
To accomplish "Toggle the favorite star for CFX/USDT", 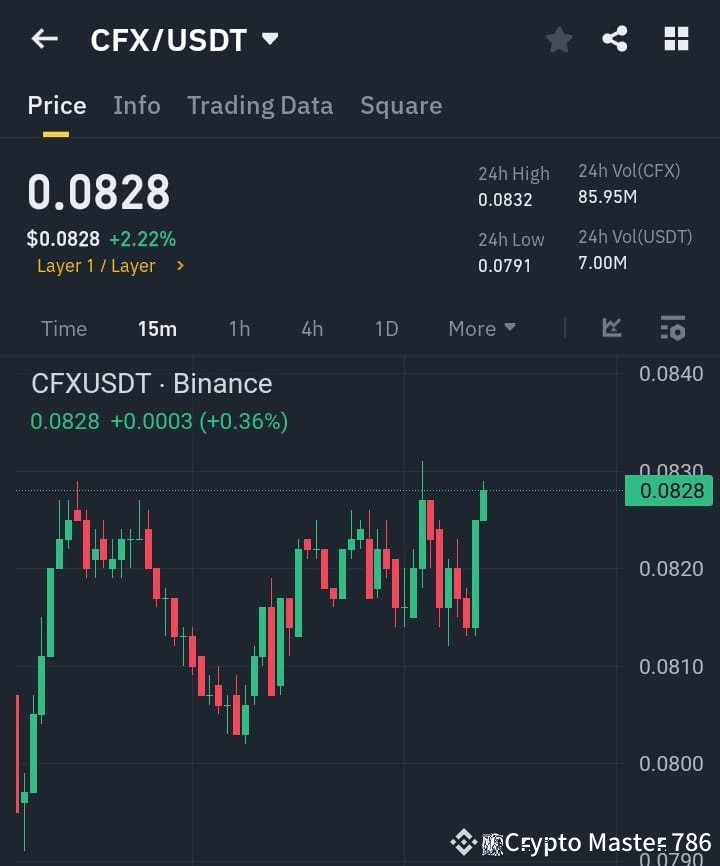I will [558, 39].
